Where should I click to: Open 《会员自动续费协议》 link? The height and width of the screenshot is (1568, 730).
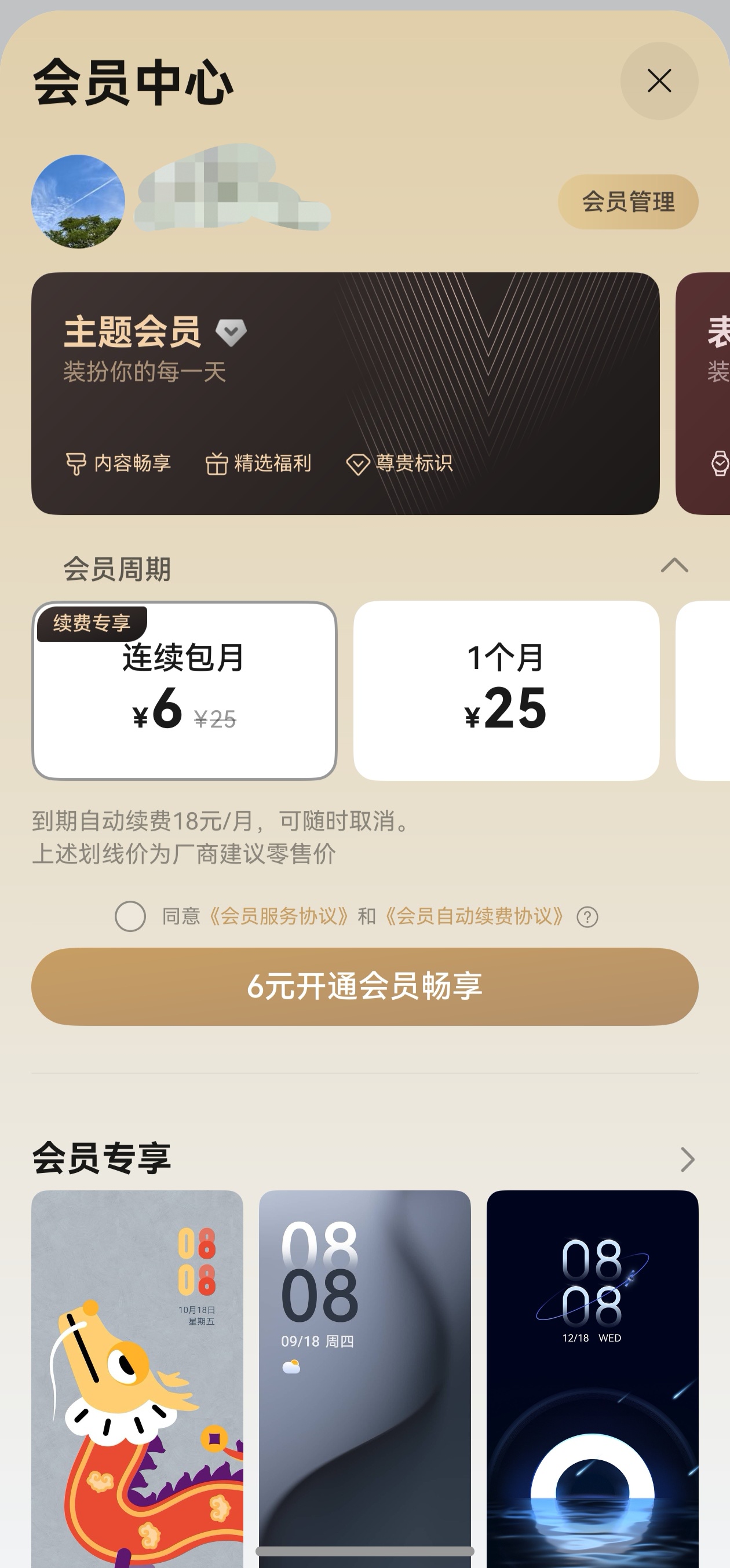click(x=475, y=916)
